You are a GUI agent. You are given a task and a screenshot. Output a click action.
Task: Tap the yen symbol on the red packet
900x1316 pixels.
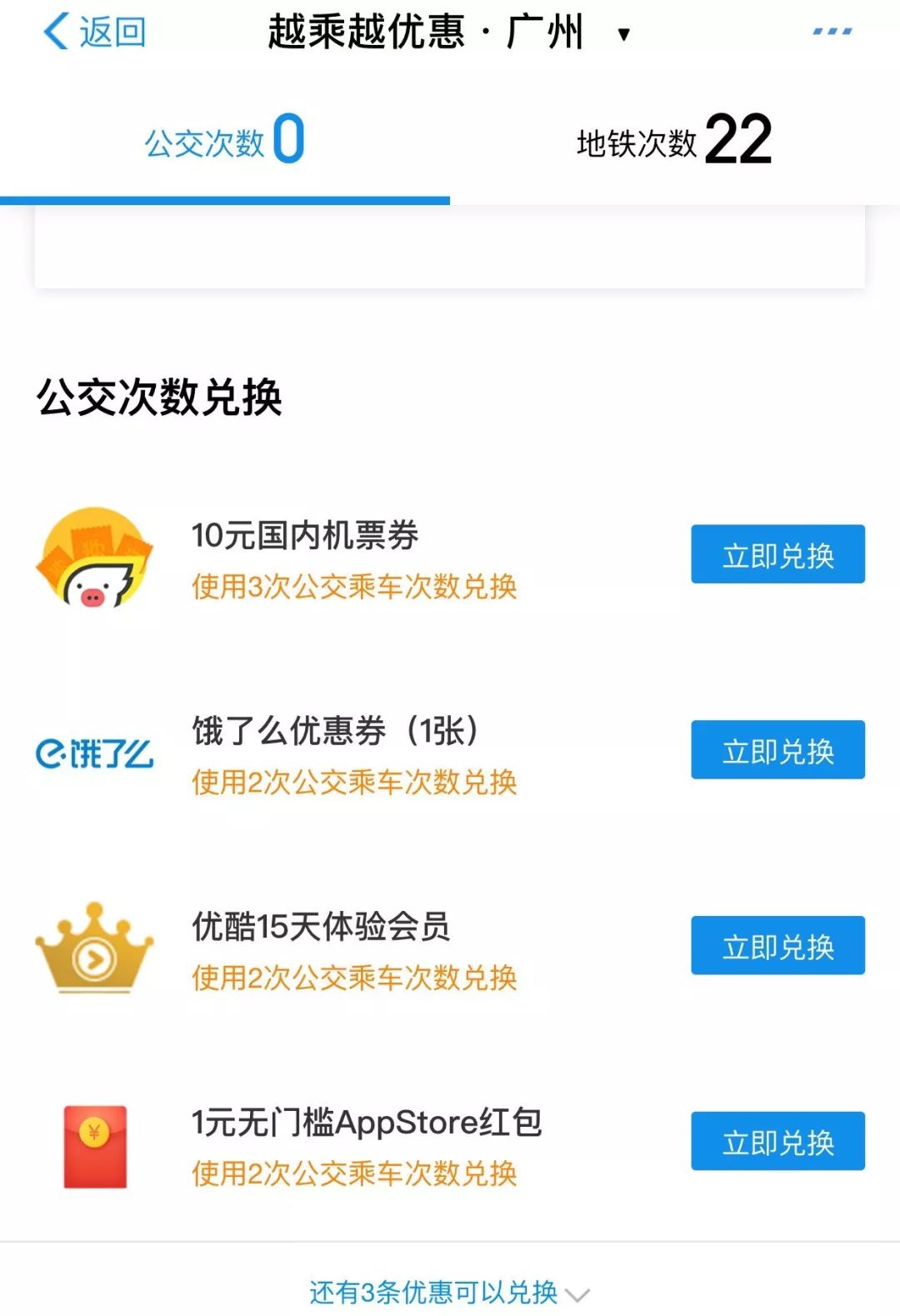93,1131
